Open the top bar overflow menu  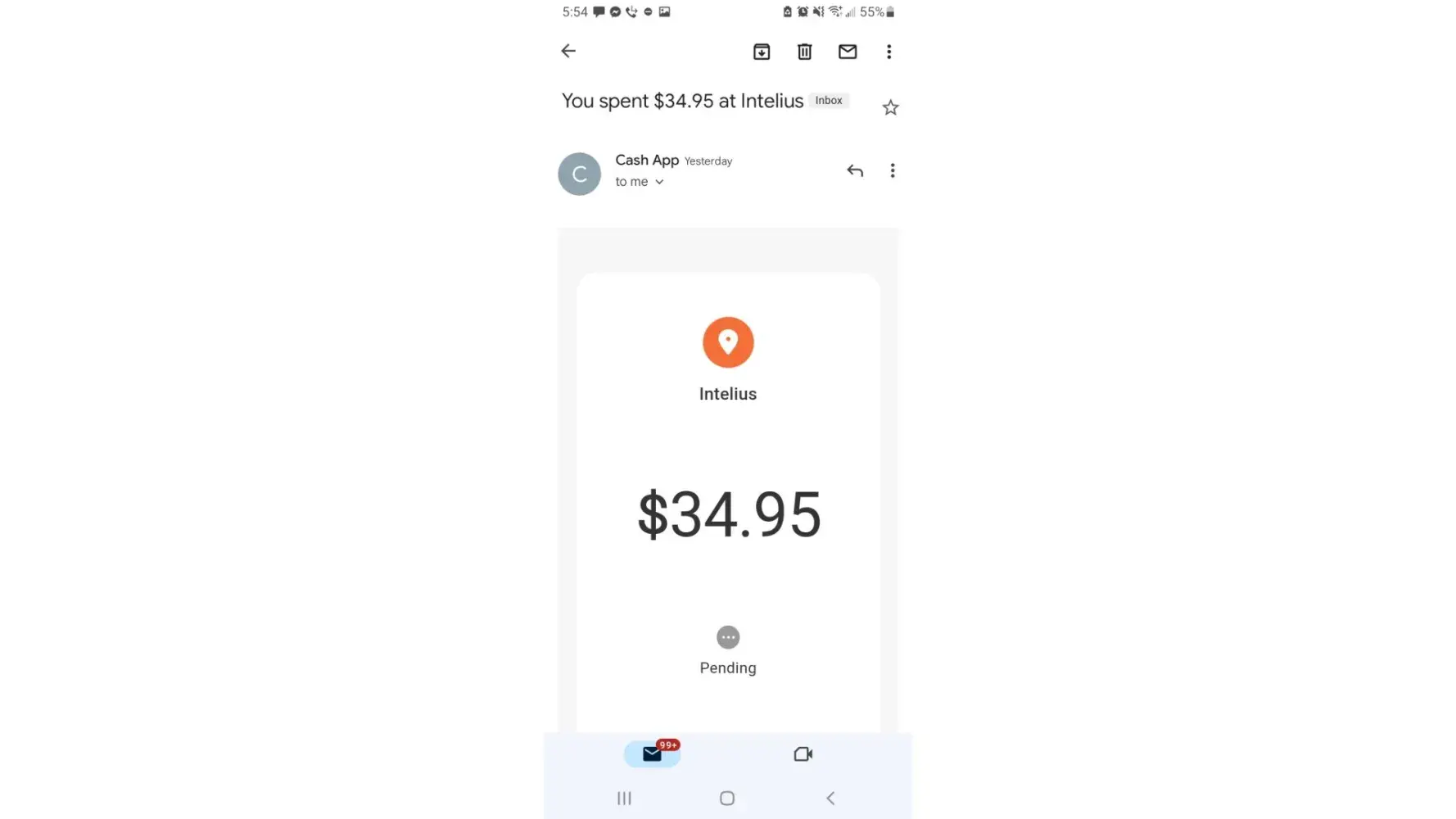[x=889, y=52]
